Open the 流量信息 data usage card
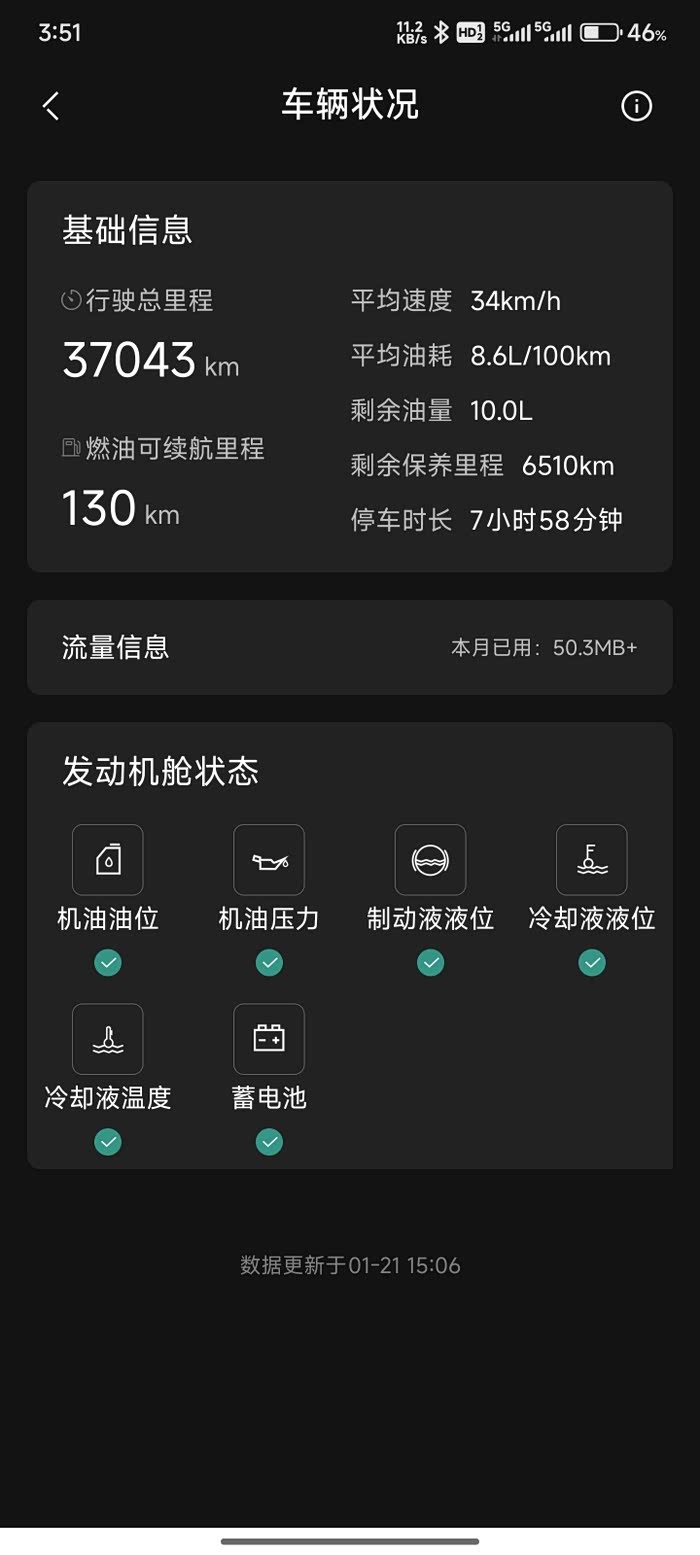 pos(350,647)
